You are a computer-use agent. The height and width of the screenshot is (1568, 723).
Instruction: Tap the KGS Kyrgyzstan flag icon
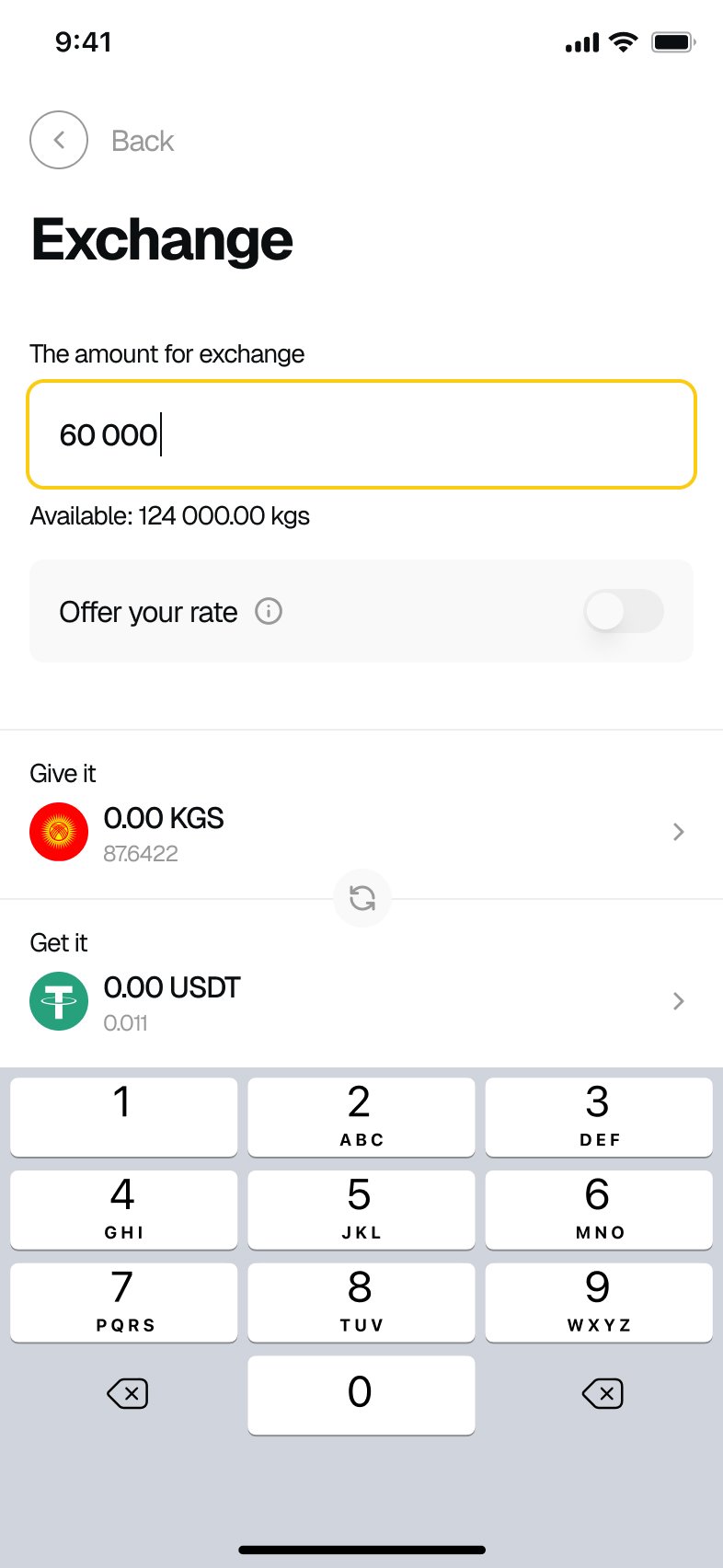pos(59,832)
